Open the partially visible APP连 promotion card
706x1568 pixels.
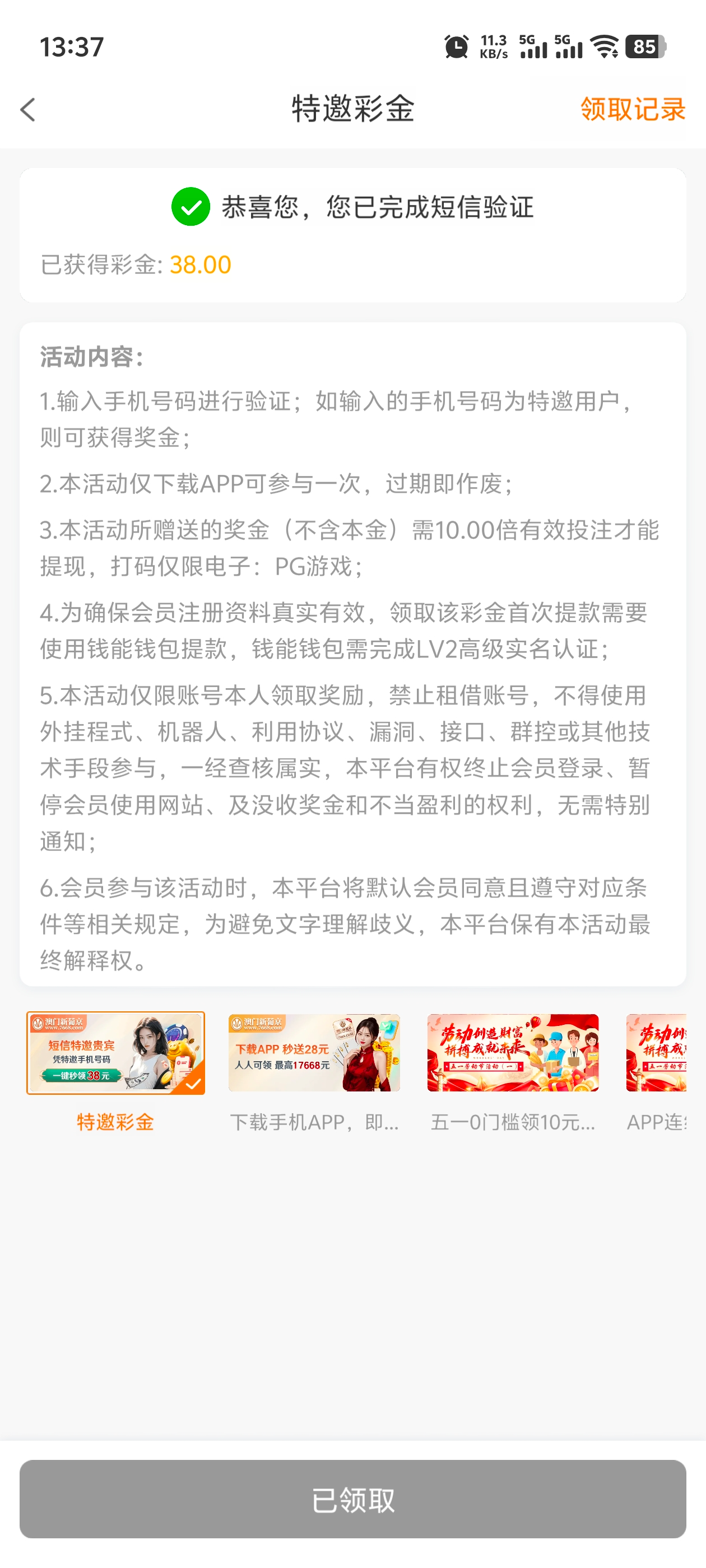(657, 1053)
